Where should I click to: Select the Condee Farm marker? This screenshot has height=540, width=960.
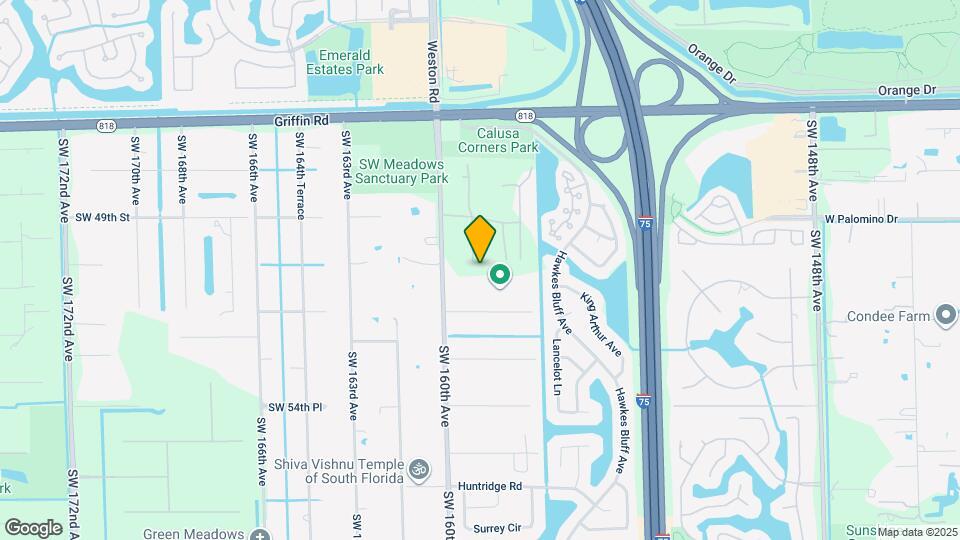[946, 316]
